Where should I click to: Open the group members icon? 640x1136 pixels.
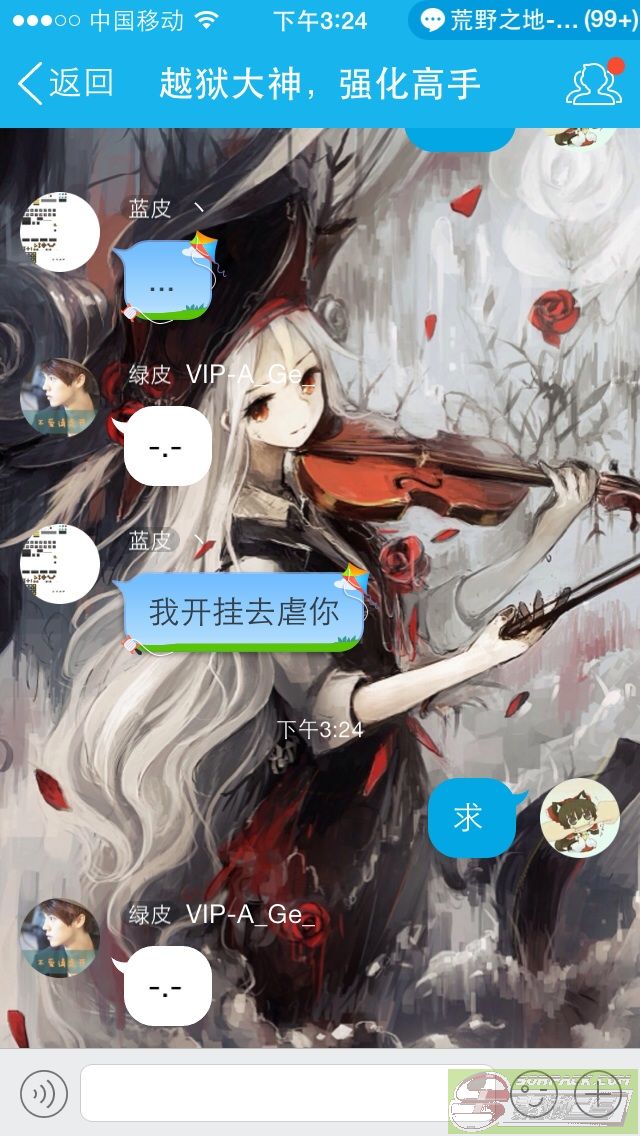[x=594, y=83]
